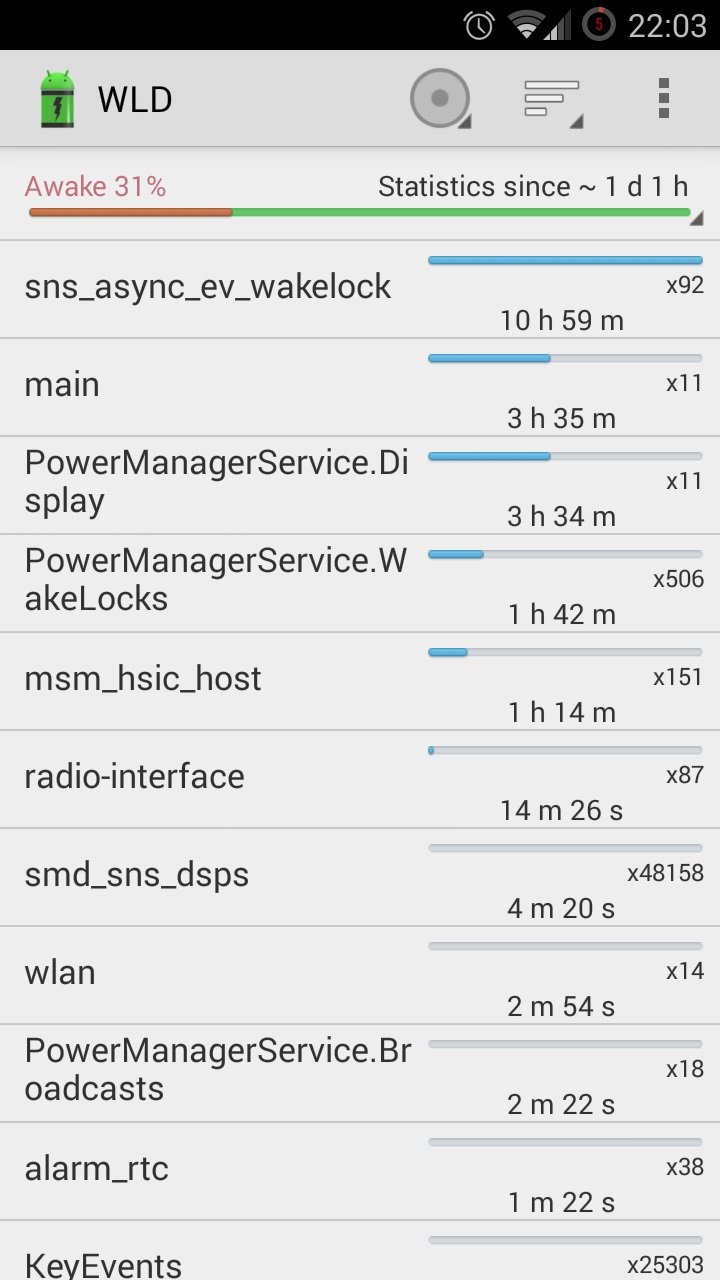Tap the alarm_rtc row
This screenshot has height=1280, width=720.
(360, 1171)
